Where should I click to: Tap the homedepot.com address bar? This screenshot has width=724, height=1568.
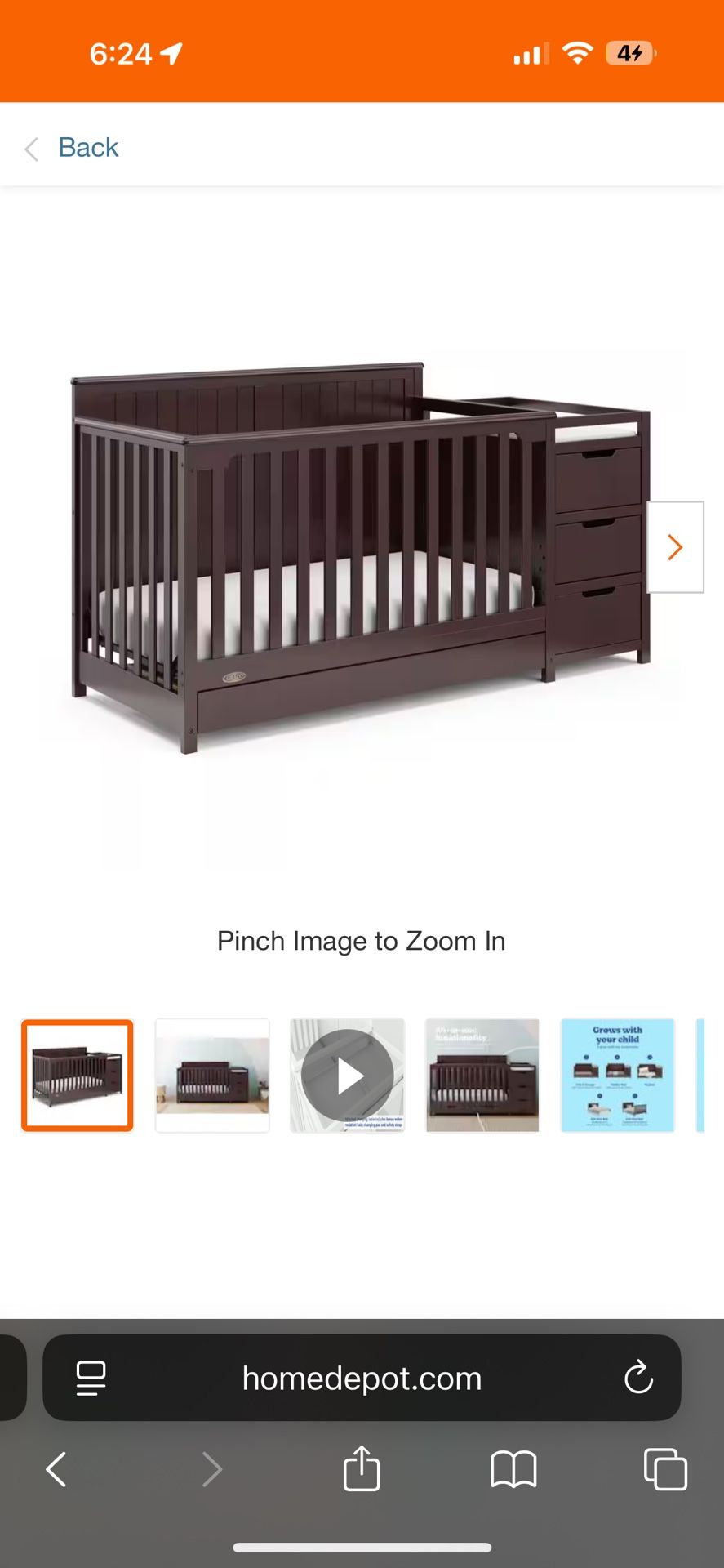pos(362,1379)
